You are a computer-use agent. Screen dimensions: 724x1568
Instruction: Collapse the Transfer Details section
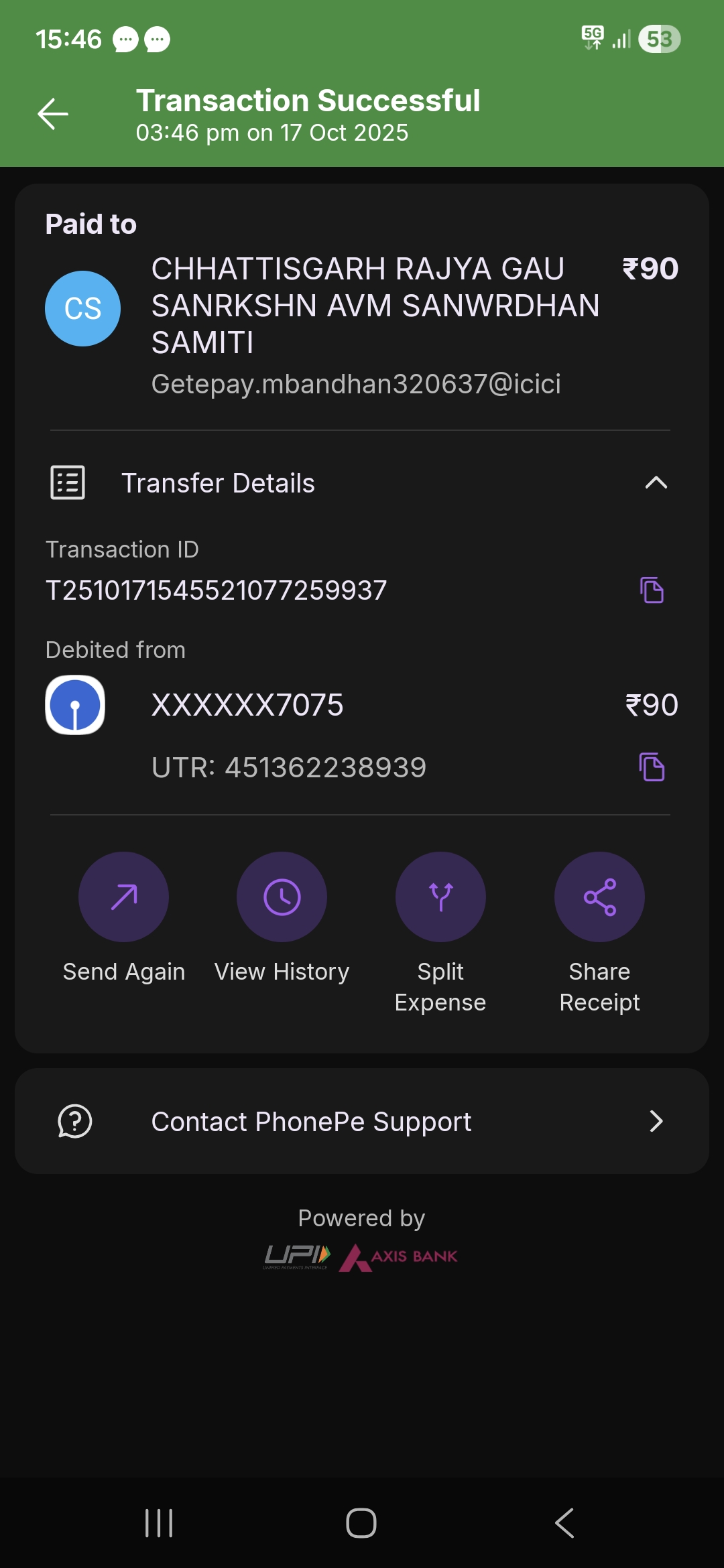click(x=655, y=482)
